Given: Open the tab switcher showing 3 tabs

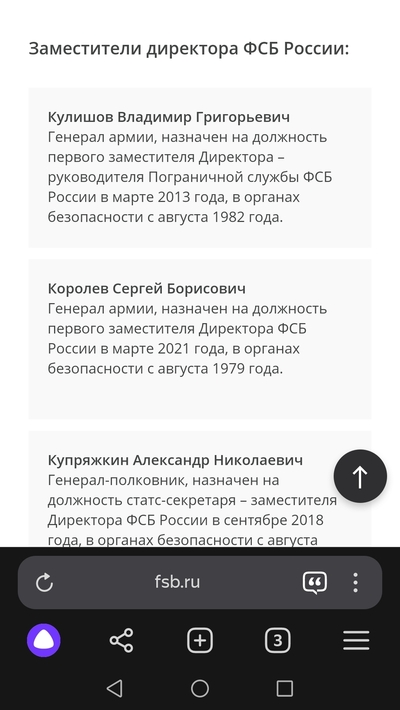Looking at the screenshot, I should 278,640.
